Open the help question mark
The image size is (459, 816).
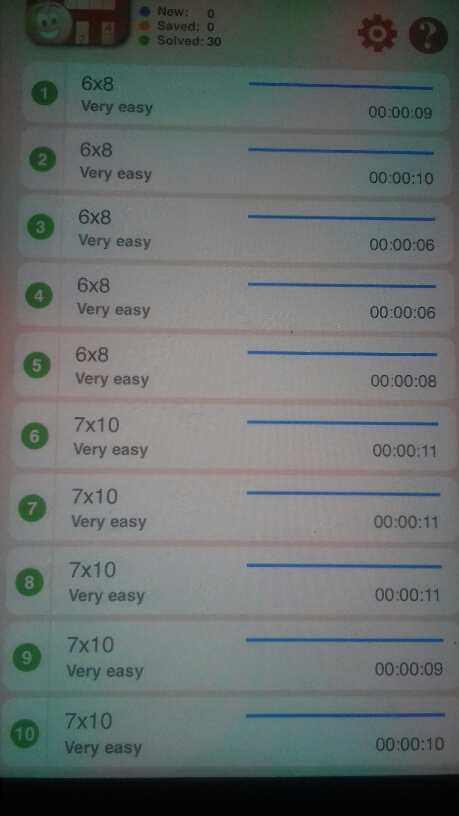click(428, 35)
